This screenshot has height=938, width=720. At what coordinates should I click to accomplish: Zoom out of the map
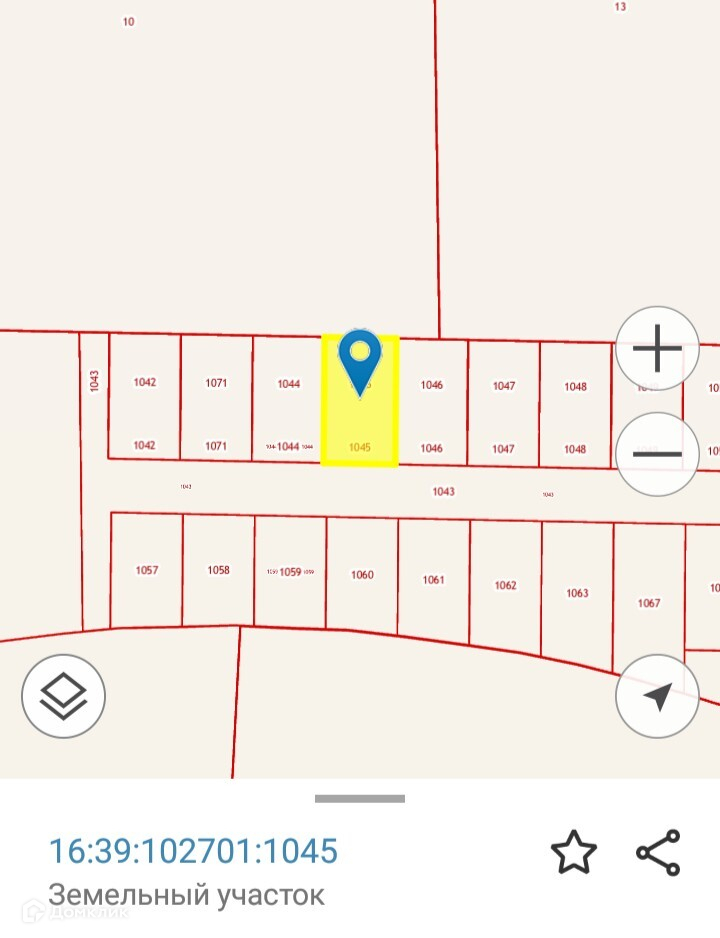pyautogui.click(x=657, y=455)
